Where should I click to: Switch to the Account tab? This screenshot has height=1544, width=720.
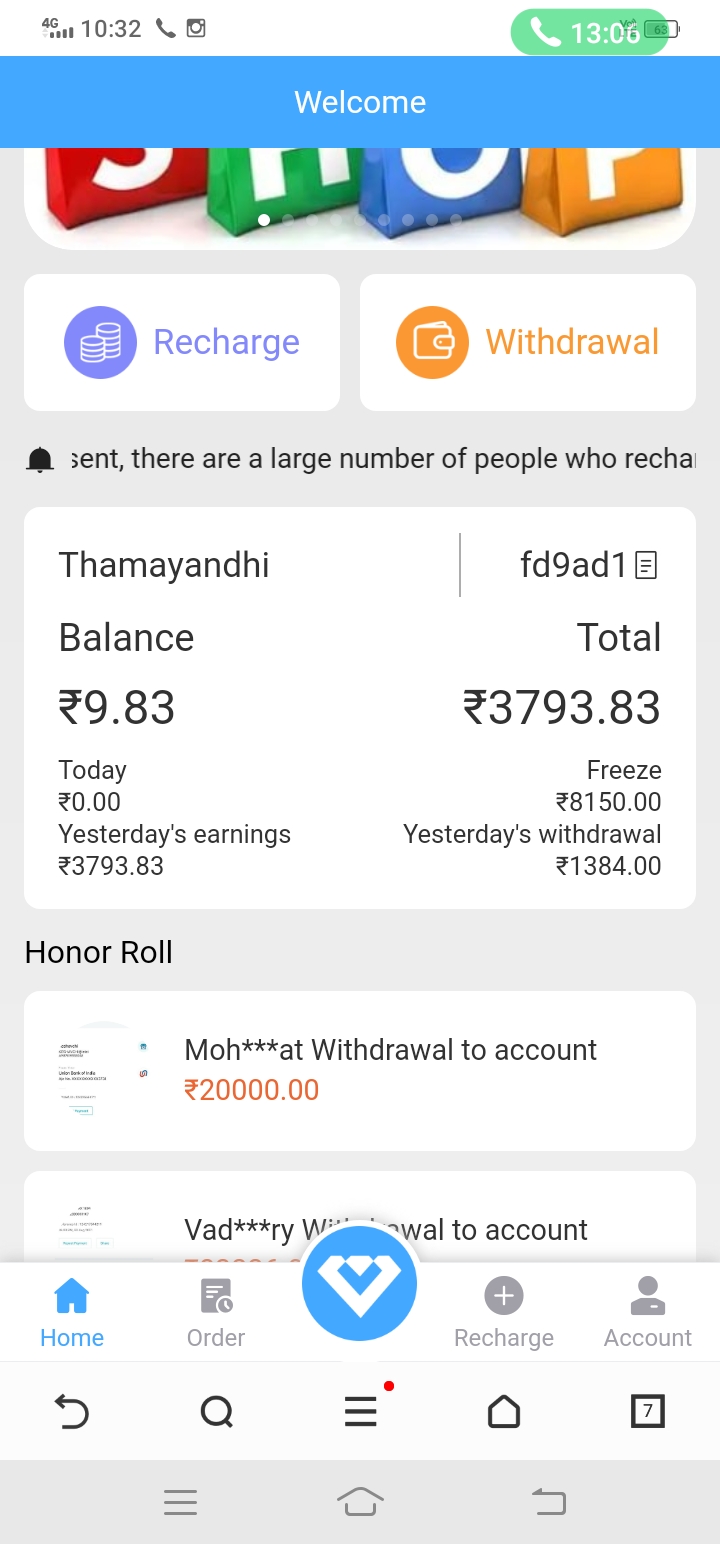(648, 1314)
